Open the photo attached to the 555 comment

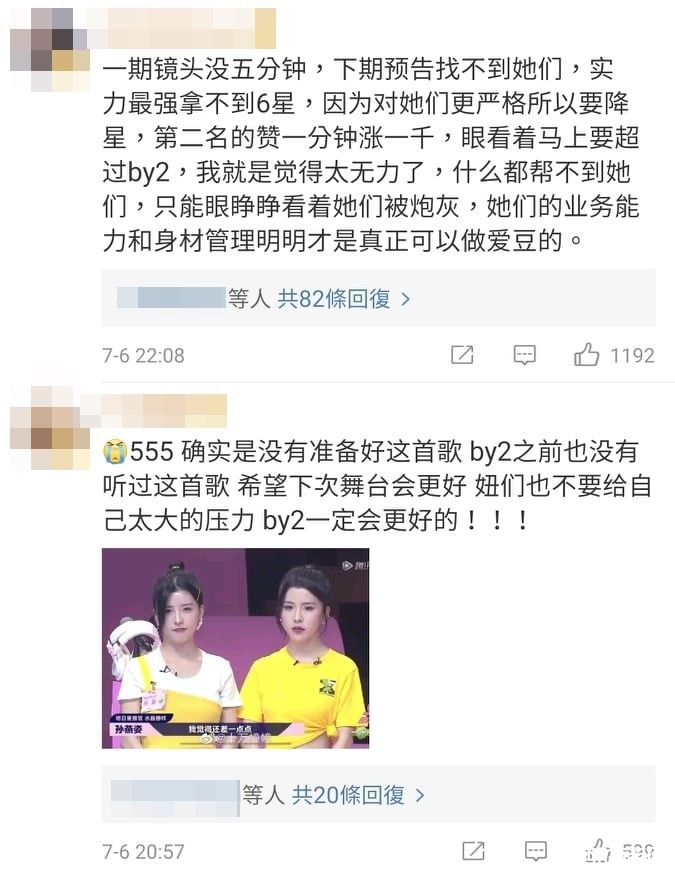235,647
